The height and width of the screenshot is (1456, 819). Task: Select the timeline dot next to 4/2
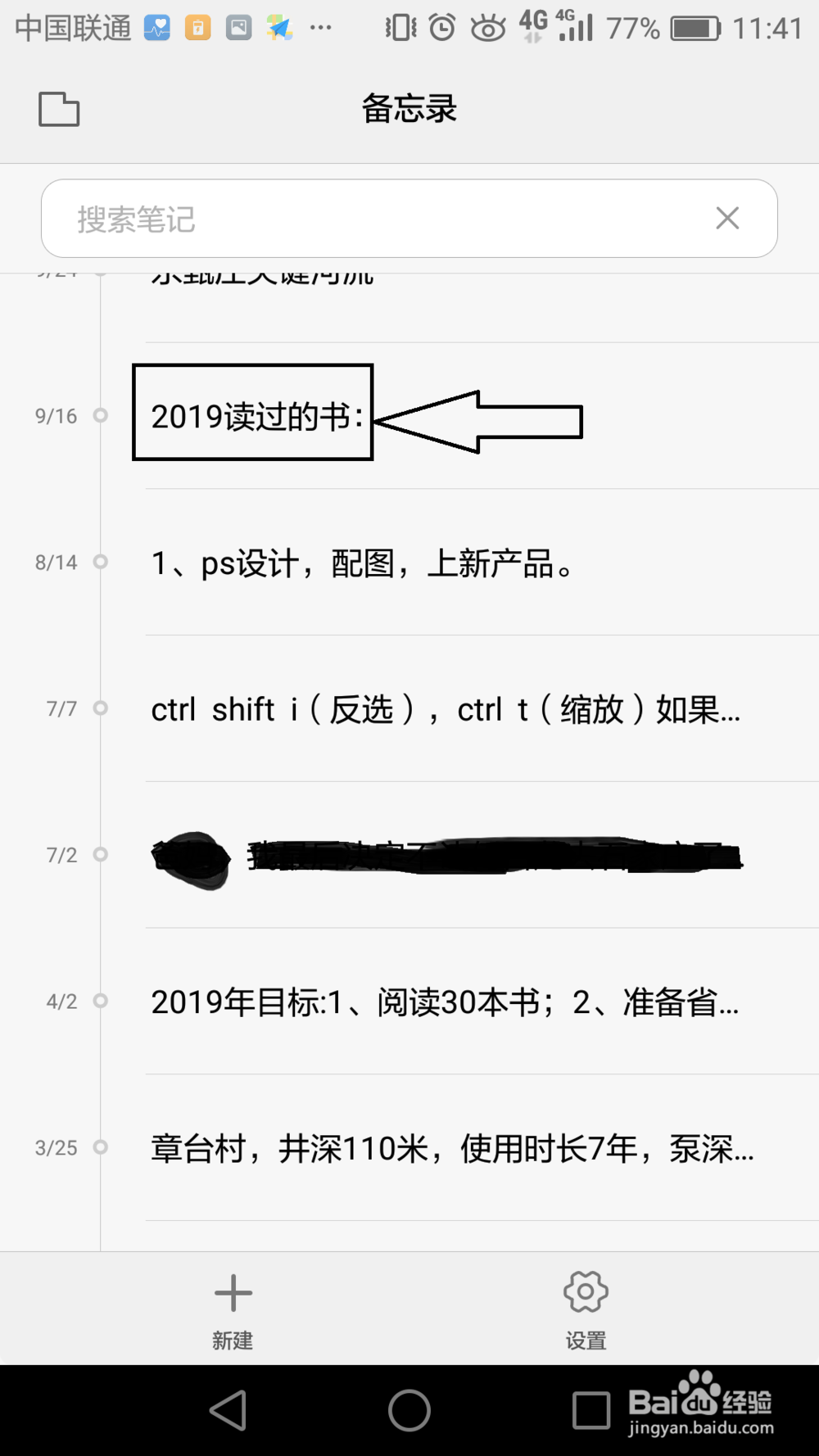[x=100, y=1001]
